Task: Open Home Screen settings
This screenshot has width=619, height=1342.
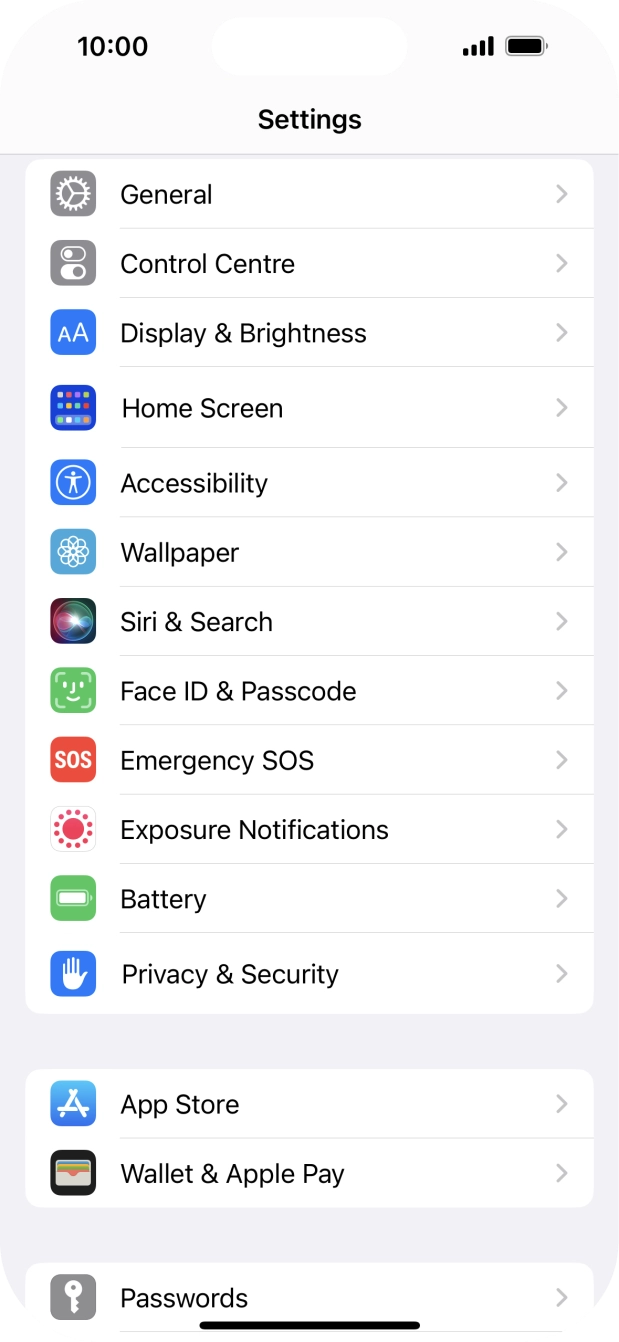Action: click(x=309, y=408)
